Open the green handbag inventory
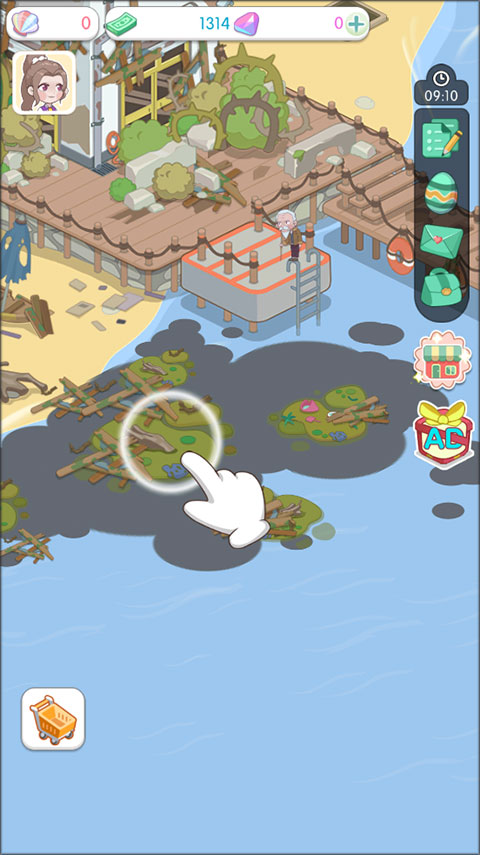 coord(441,288)
